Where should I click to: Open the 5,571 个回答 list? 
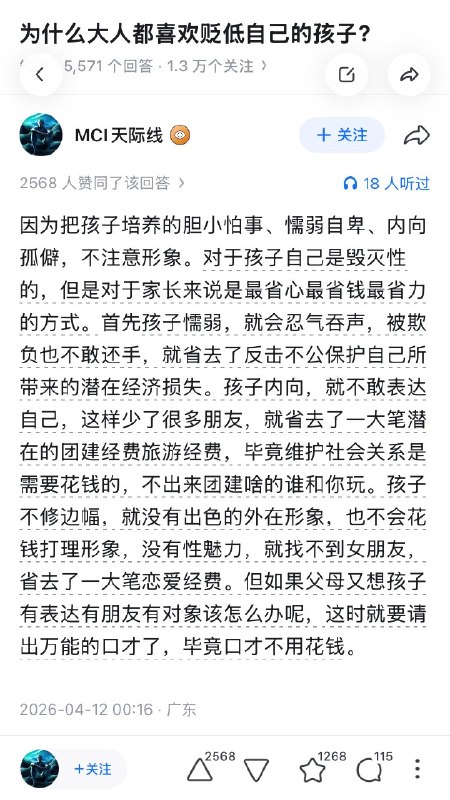[x=109, y=66]
